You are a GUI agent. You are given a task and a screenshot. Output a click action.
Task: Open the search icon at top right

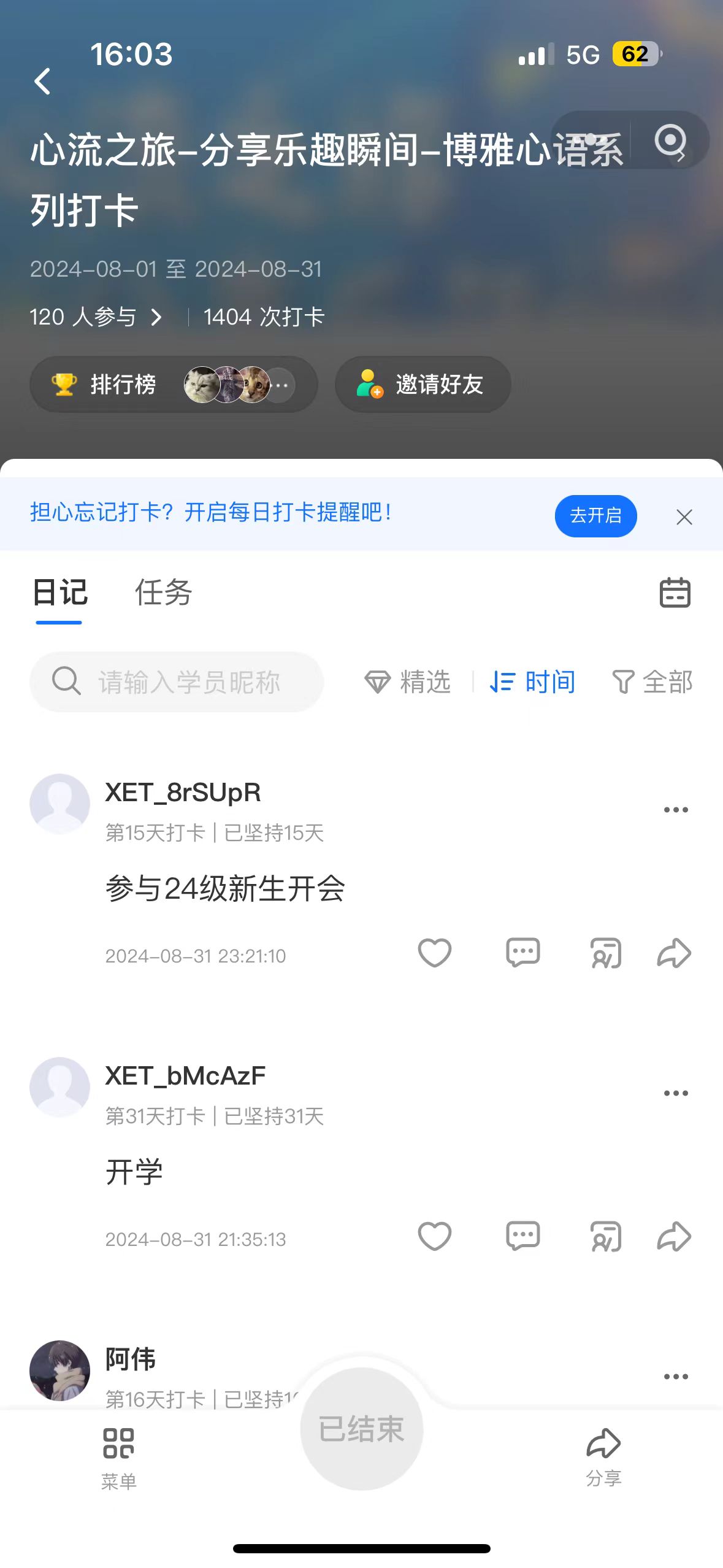pyautogui.click(x=672, y=142)
